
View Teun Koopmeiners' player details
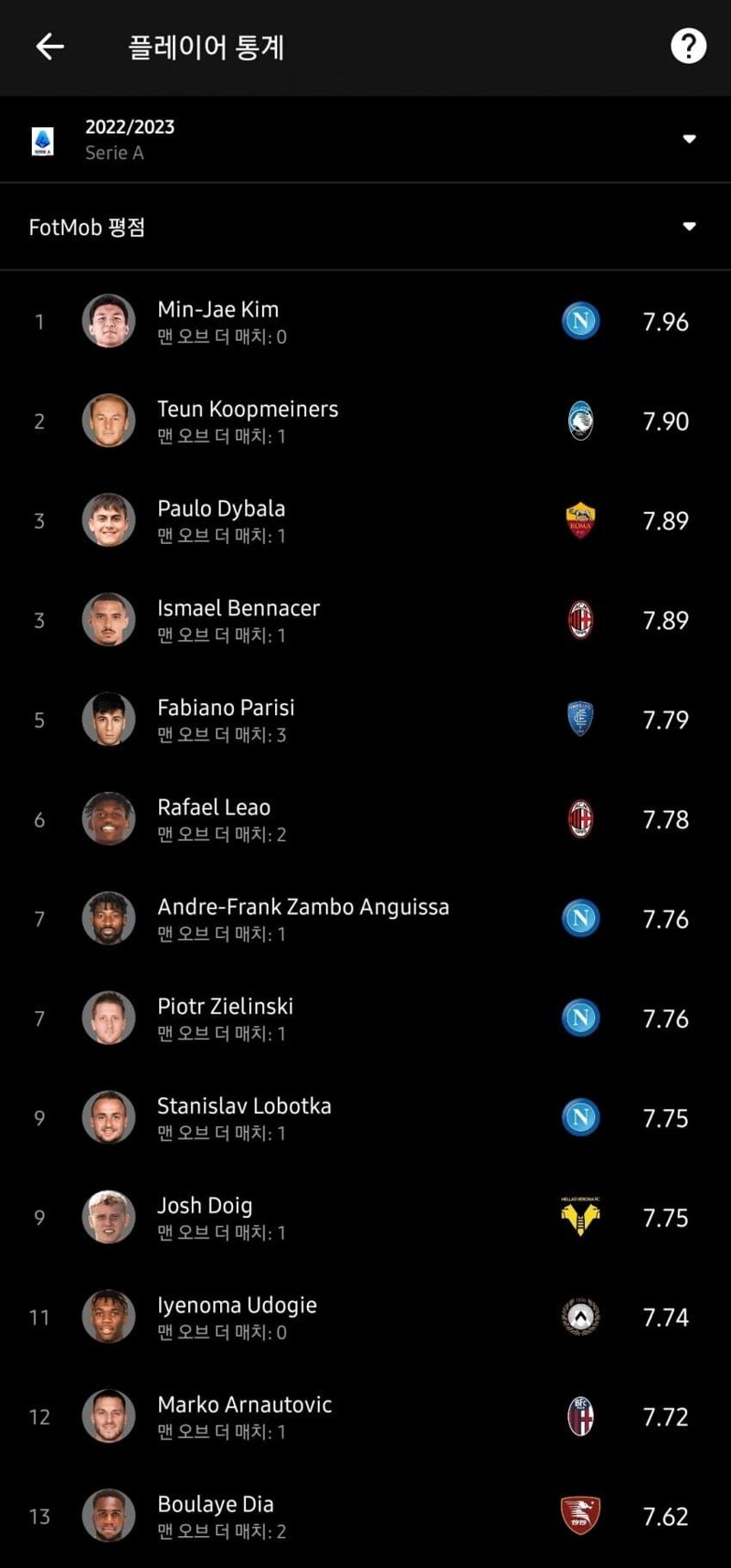tap(365, 421)
